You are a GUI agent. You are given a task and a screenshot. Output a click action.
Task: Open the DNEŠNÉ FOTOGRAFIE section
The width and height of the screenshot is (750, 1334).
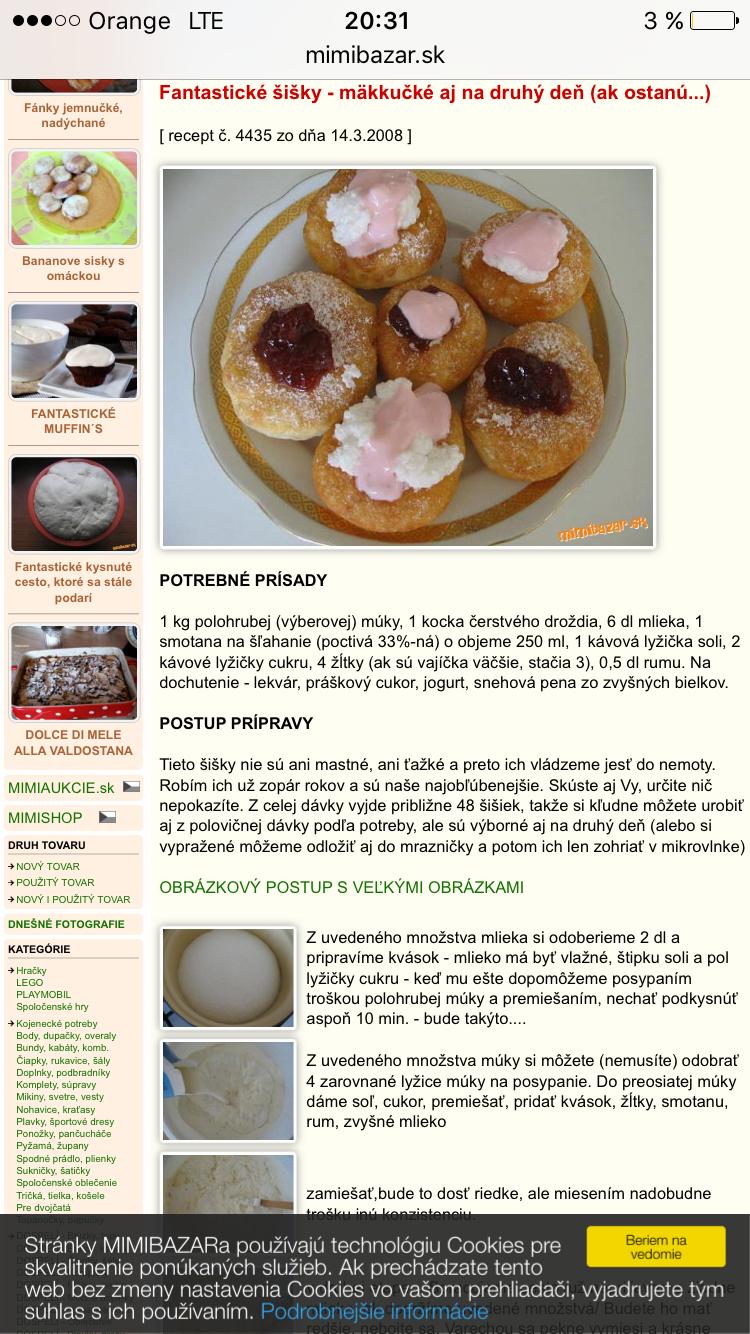66,924
